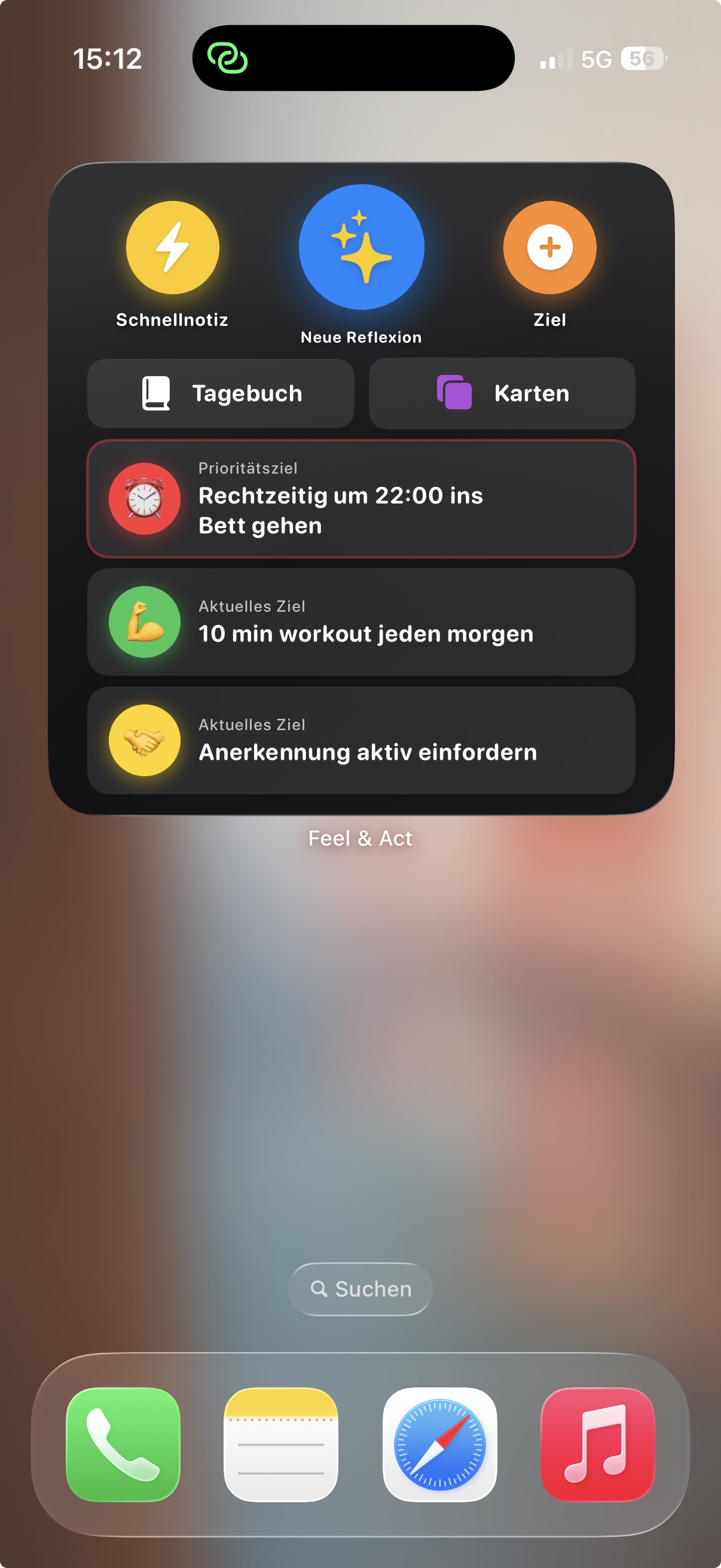
Task: Open the Music app from the dock
Action: (597, 1444)
